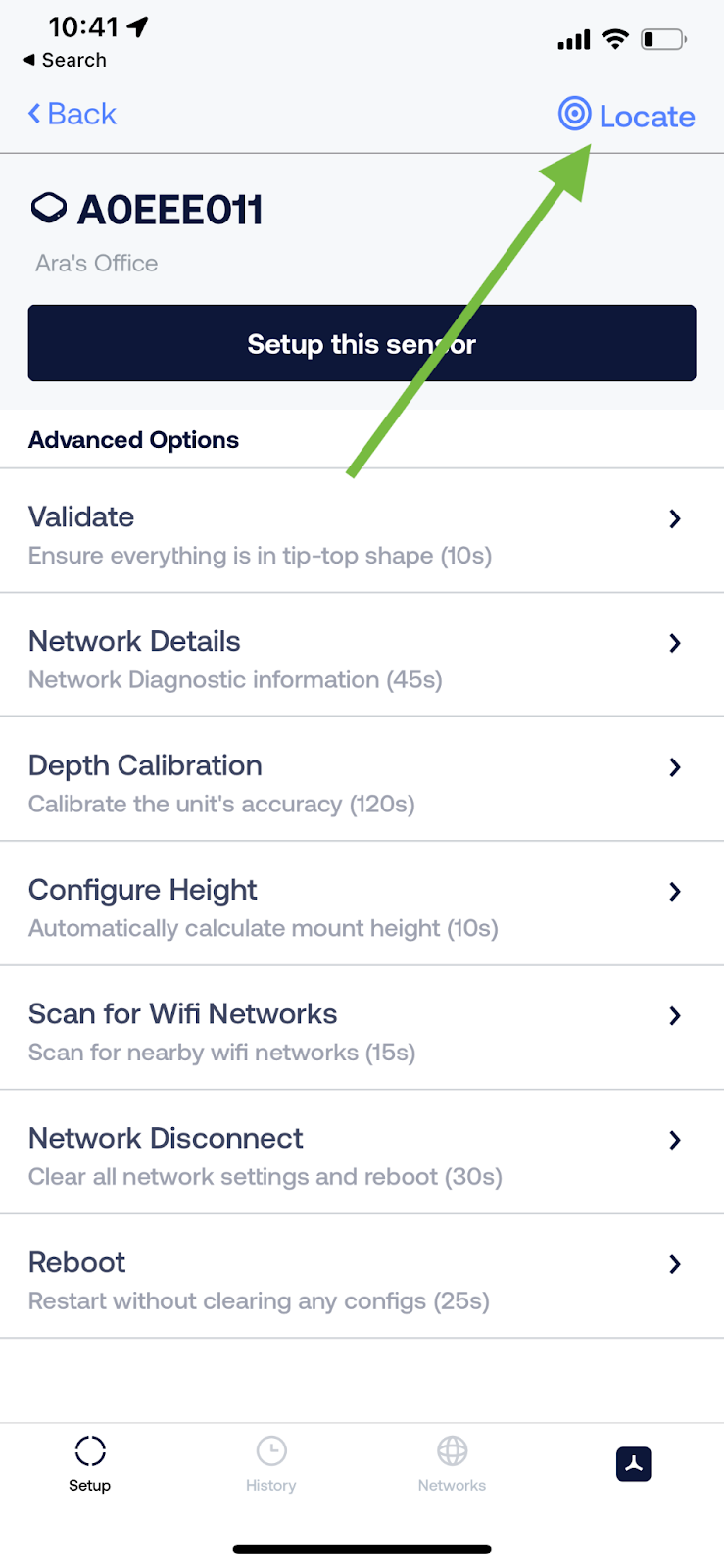Start Depth Calibration
Image resolution: width=724 pixels, height=1568 pixels.
(x=362, y=780)
